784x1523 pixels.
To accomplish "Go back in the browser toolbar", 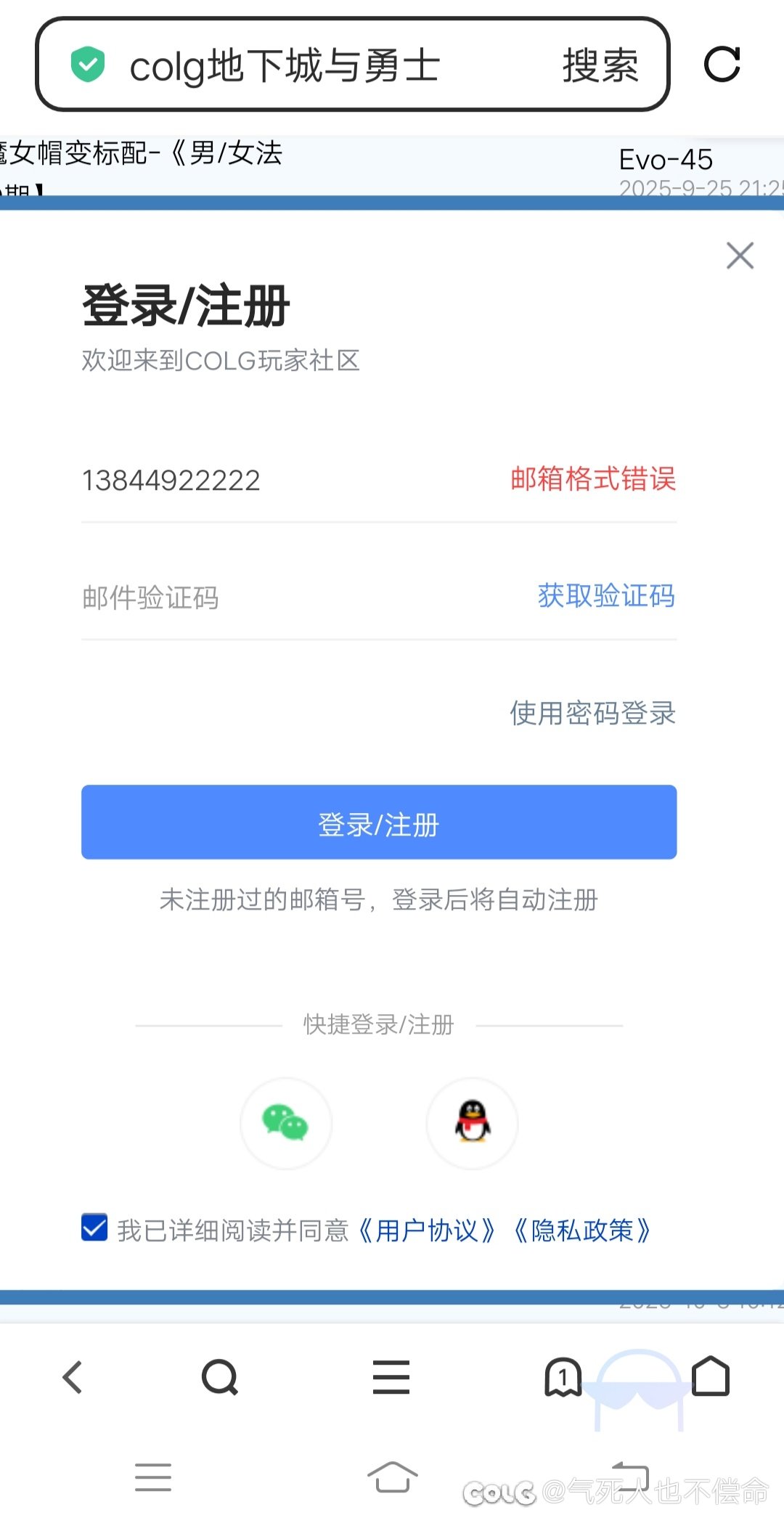I will (73, 1377).
